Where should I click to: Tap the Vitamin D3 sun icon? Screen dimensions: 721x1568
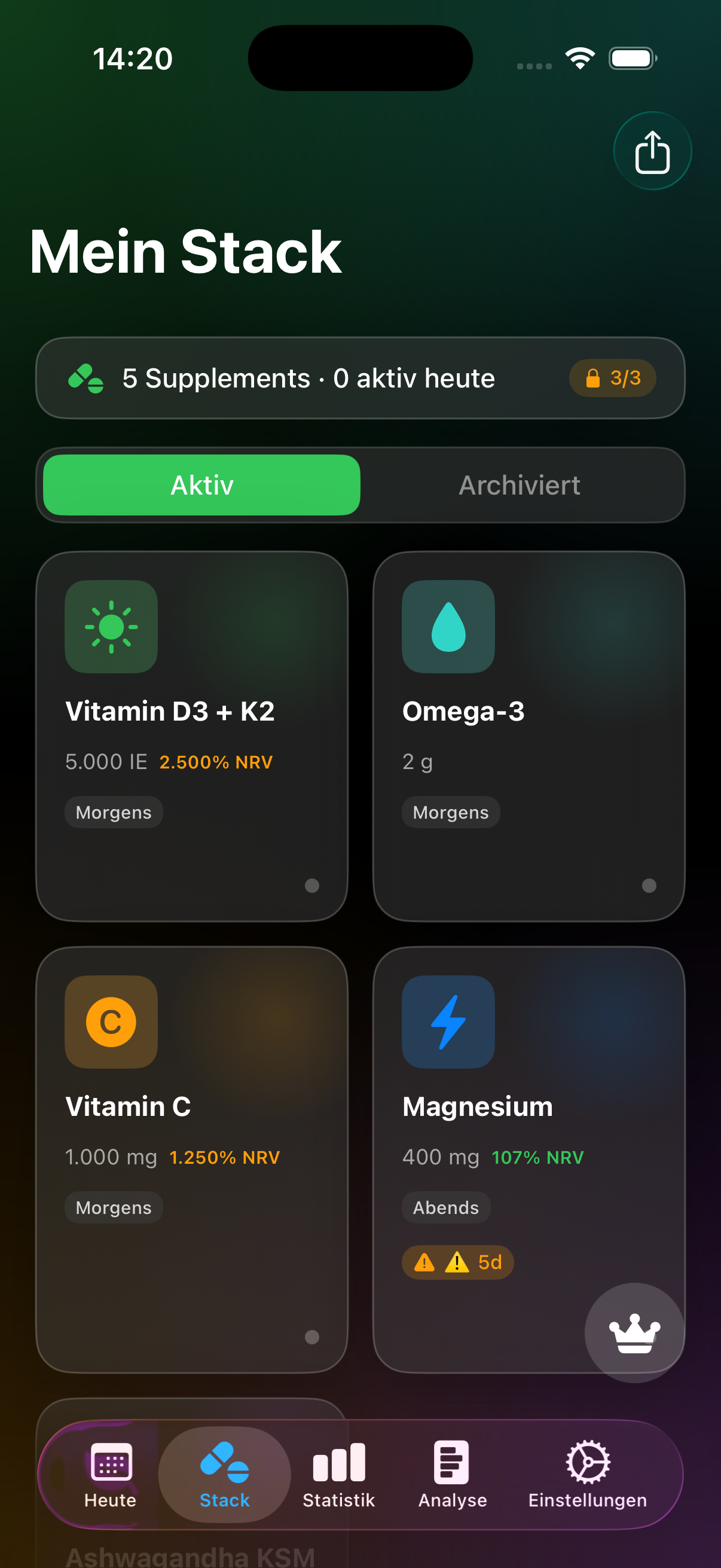111,626
